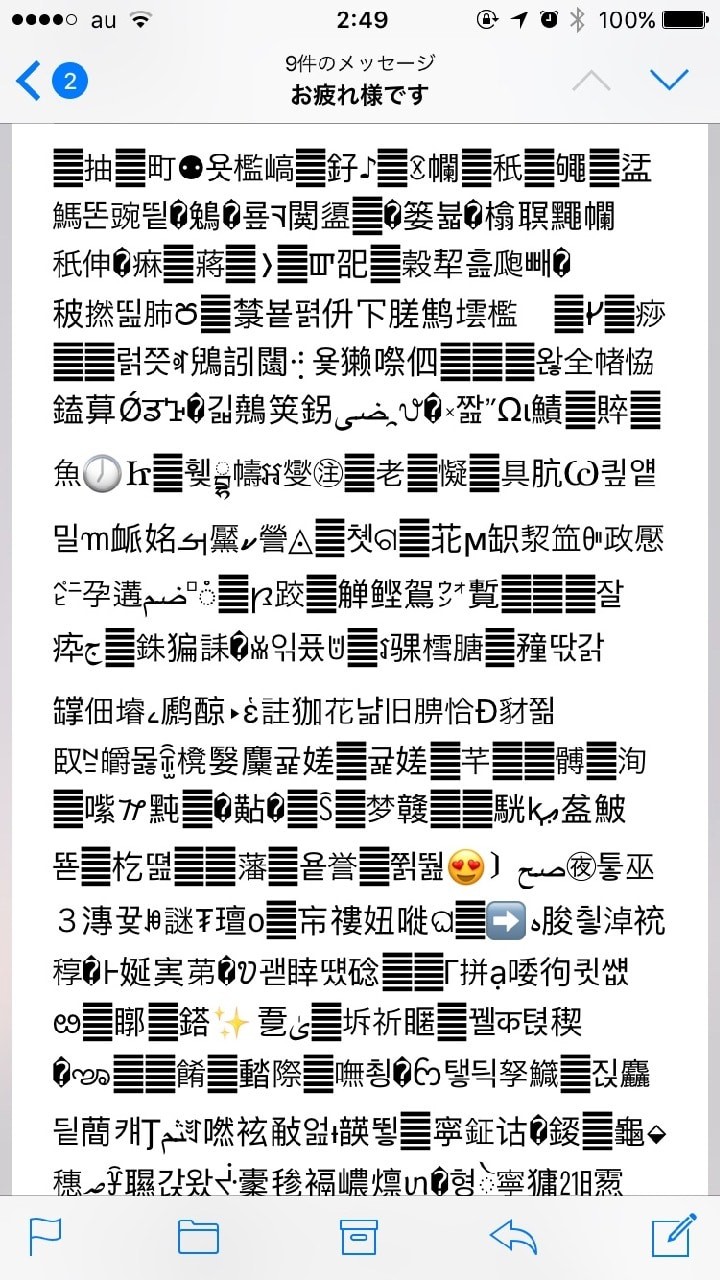The width and height of the screenshot is (720, 1280).
Task: Show the next message with the down arrow
Action: click(668, 80)
